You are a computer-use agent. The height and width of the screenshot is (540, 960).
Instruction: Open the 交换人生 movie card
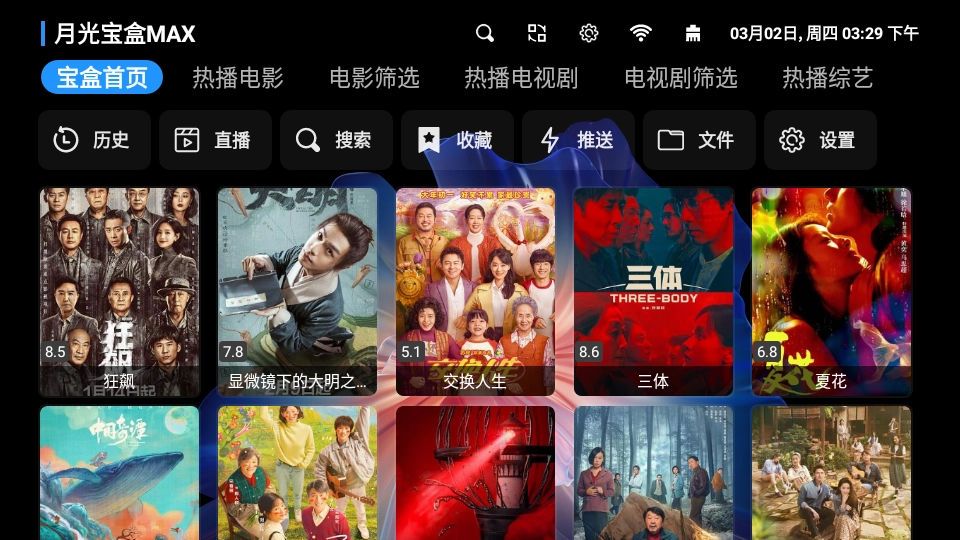point(476,290)
